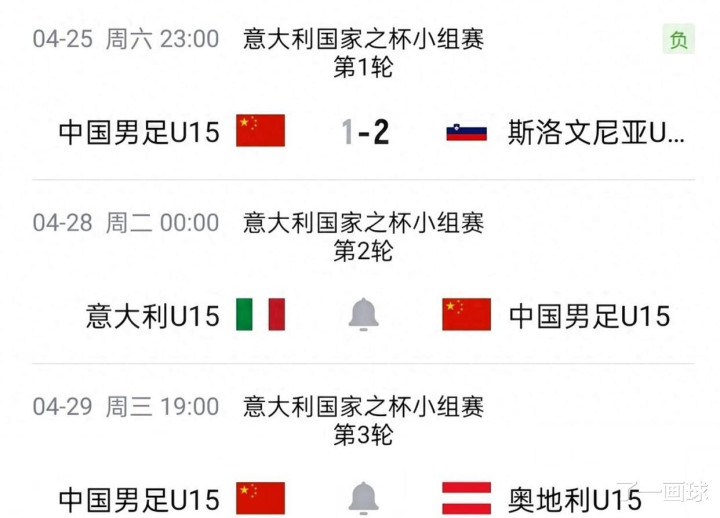Set a reminder bell for Italy U15 match
This screenshot has width=720, height=518.
pyautogui.click(x=363, y=315)
